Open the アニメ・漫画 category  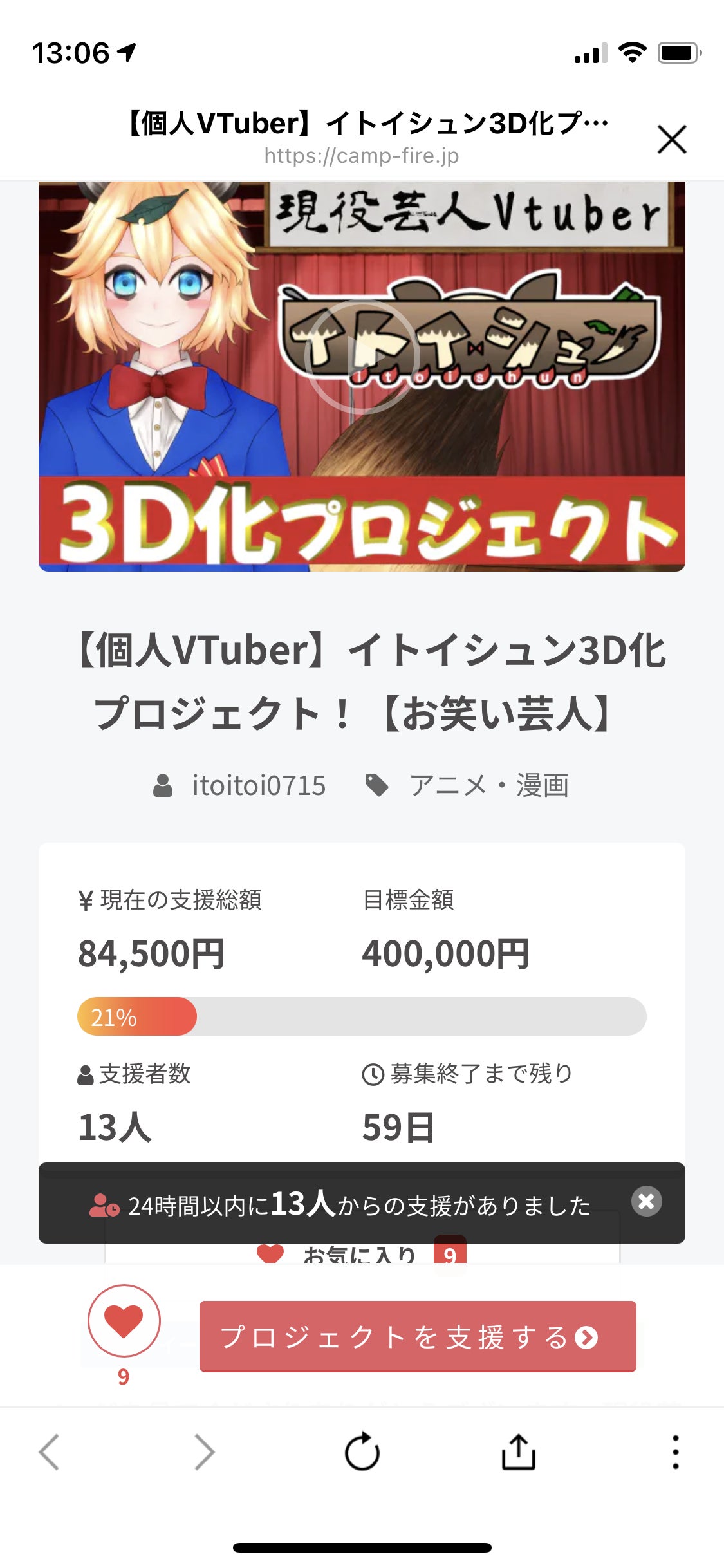point(488,785)
